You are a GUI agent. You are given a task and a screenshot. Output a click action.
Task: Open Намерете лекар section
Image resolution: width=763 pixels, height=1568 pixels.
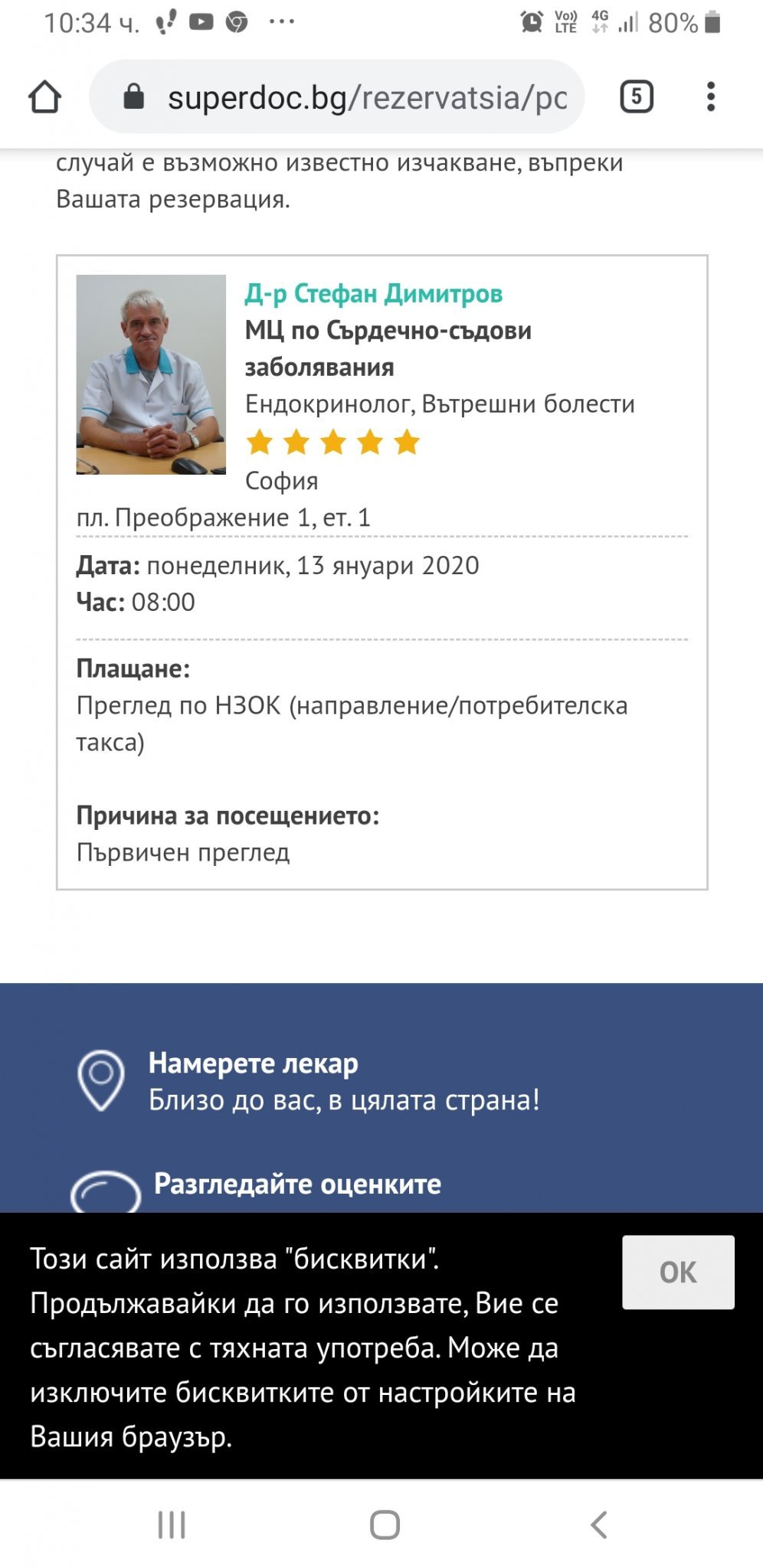[253, 1063]
